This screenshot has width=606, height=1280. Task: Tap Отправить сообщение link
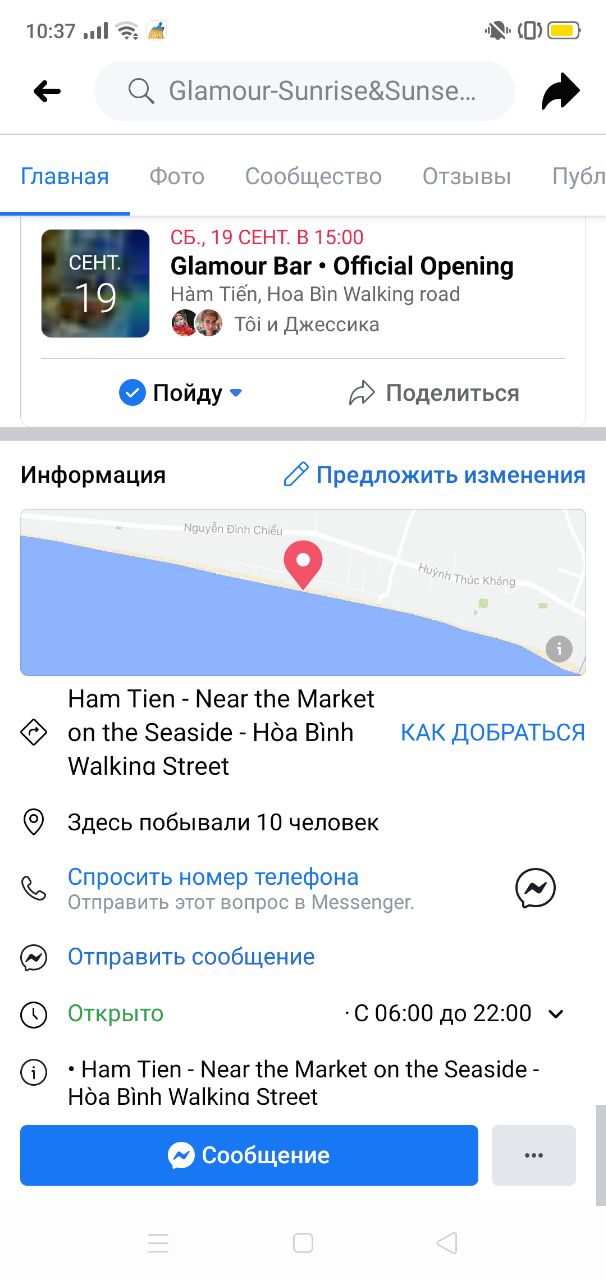pyautogui.click(x=191, y=957)
